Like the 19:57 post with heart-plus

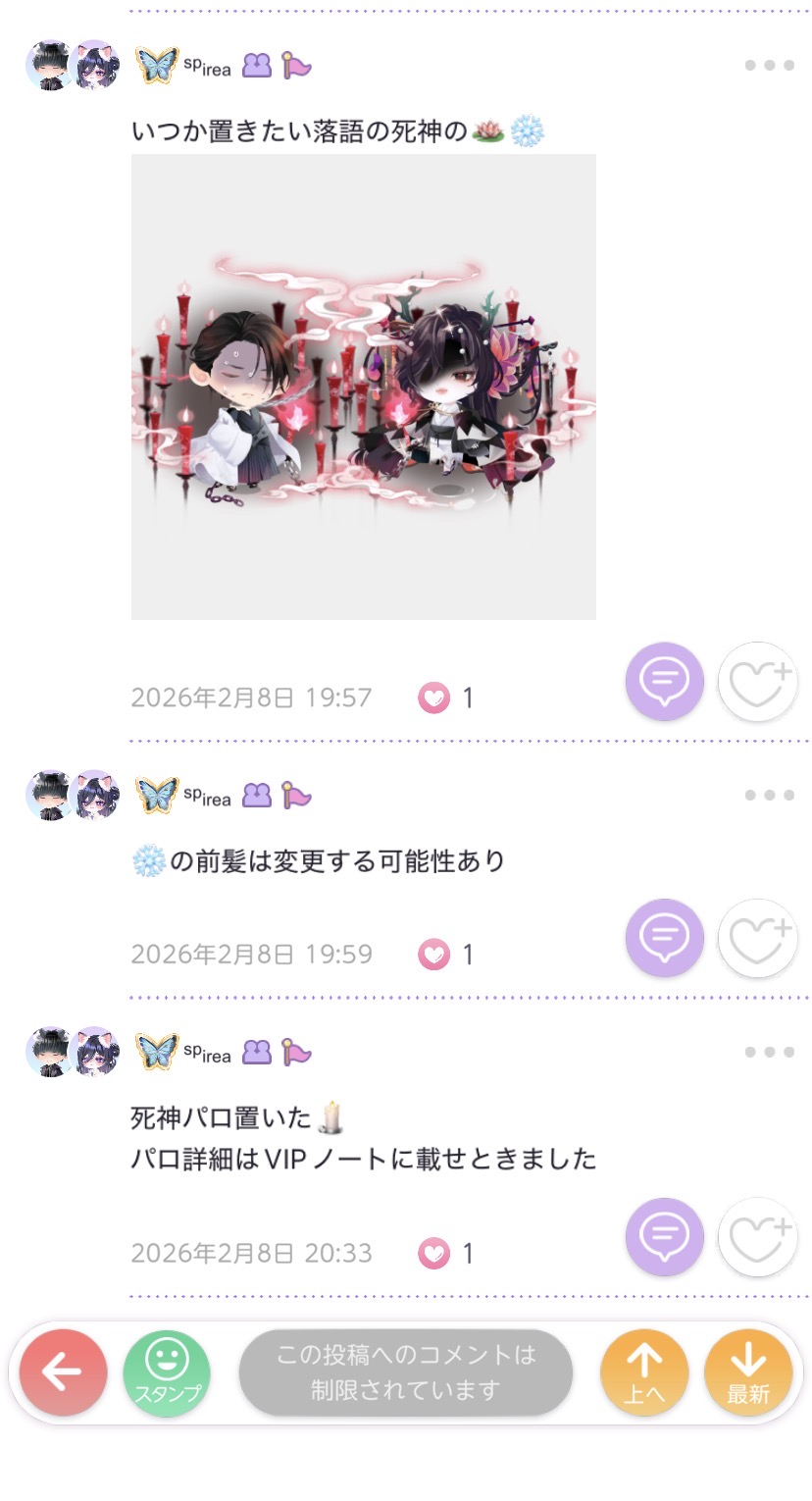pyautogui.click(x=757, y=682)
